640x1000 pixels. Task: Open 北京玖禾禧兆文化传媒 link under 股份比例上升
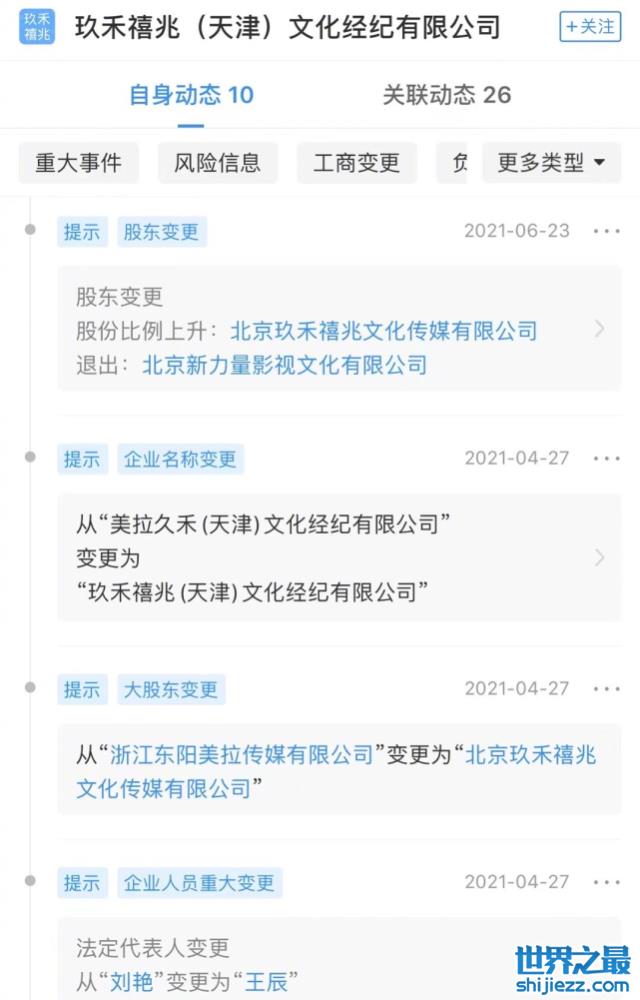[384, 331]
